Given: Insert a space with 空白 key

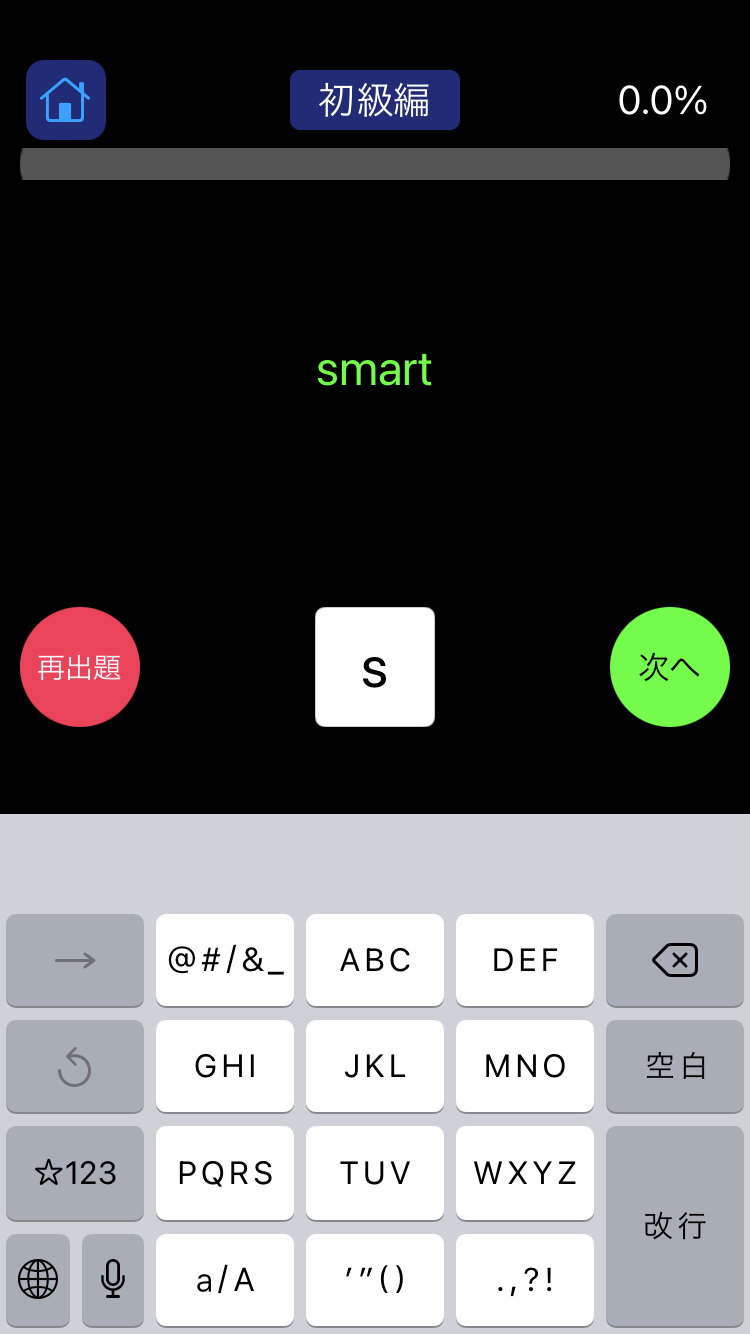Looking at the screenshot, I should pos(675,1066).
